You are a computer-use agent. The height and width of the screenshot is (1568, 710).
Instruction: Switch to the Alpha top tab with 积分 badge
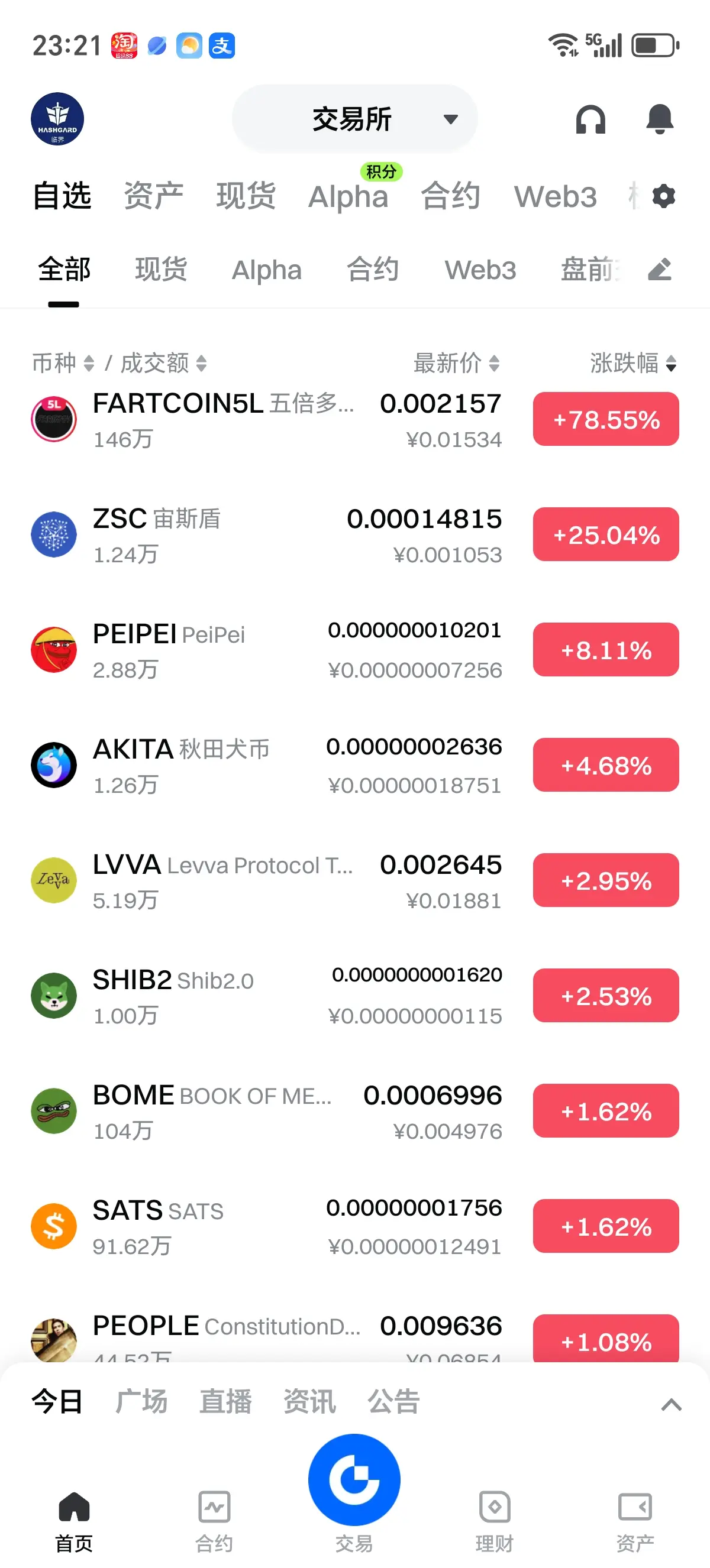(x=348, y=197)
